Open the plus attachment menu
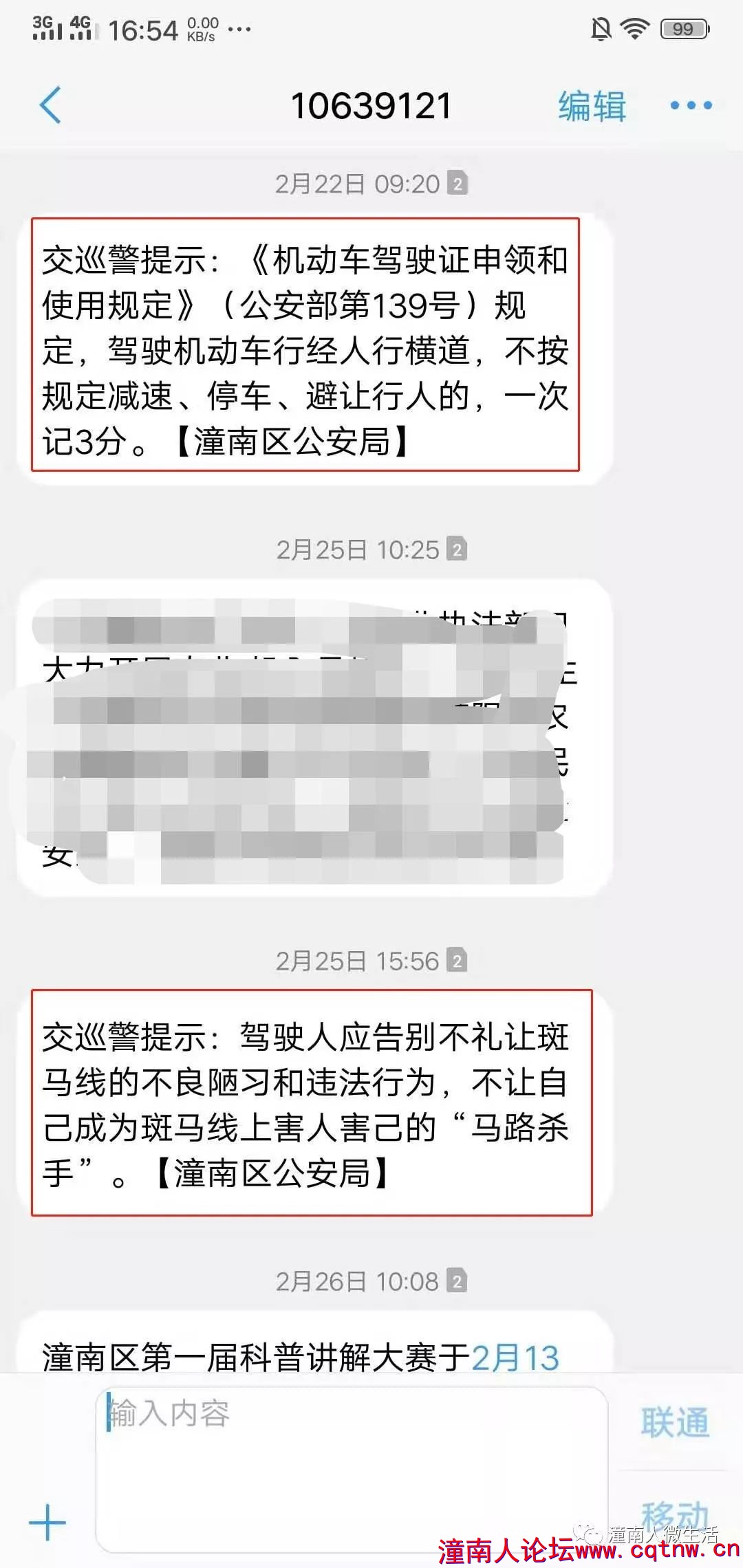The height and width of the screenshot is (1568, 743). tap(47, 1522)
